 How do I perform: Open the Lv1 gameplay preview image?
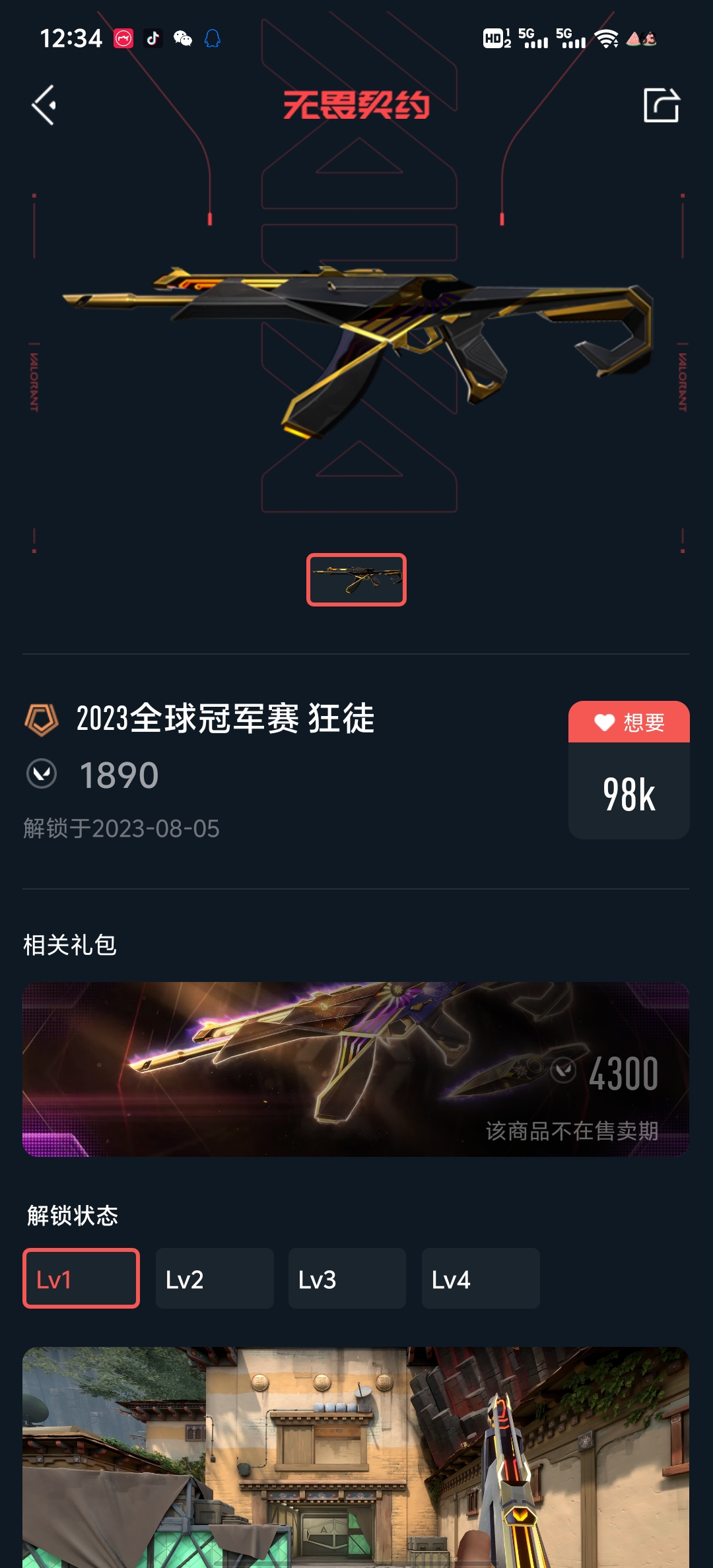click(356, 1457)
